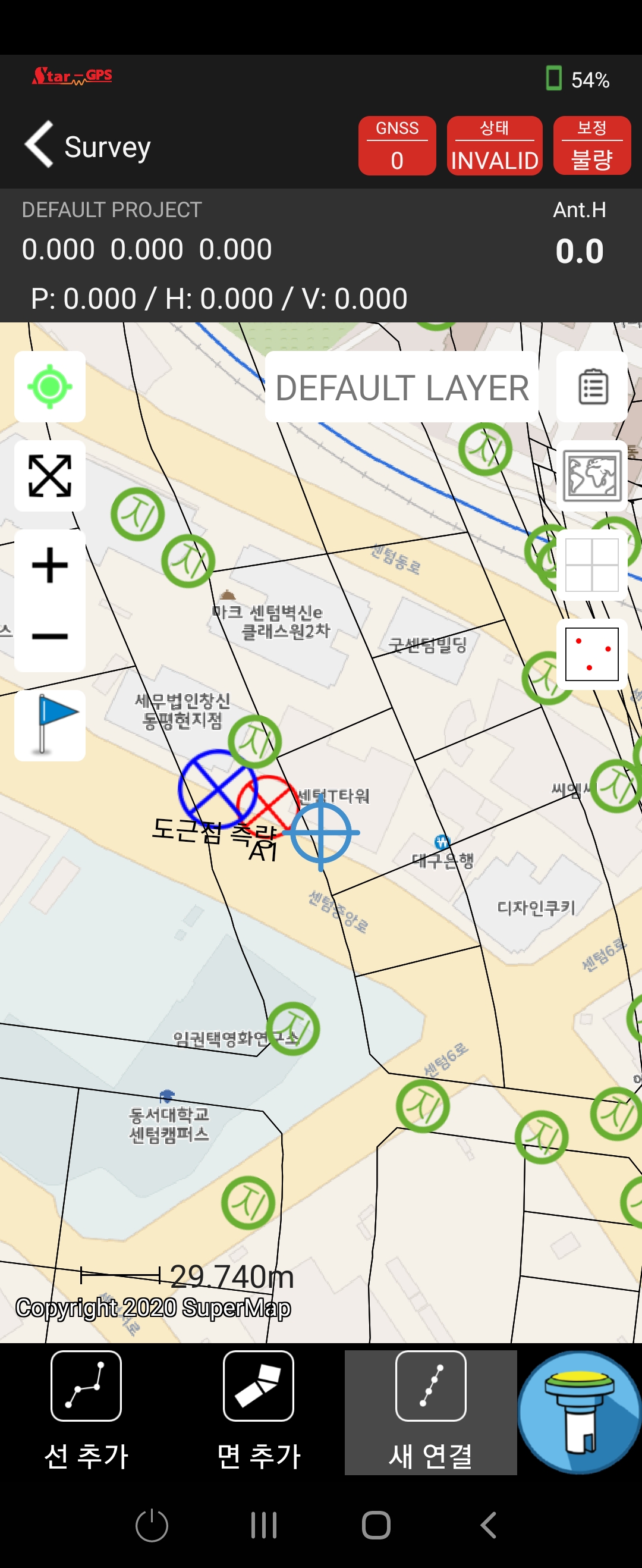This screenshot has height=1568, width=642.
Task: Tap 면 추가 to add a polygon
Action: (x=259, y=1412)
